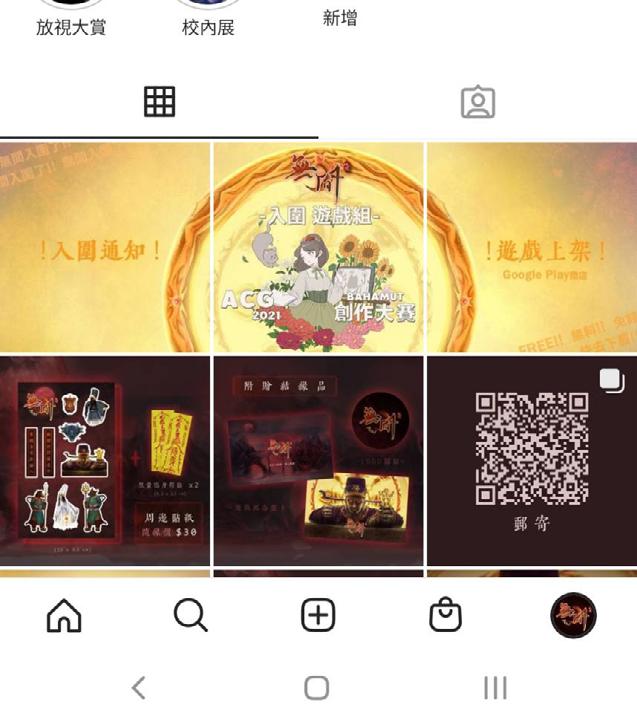Go back with the system back button
The width and height of the screenshot is (637, 716).
tap(139, 687)
